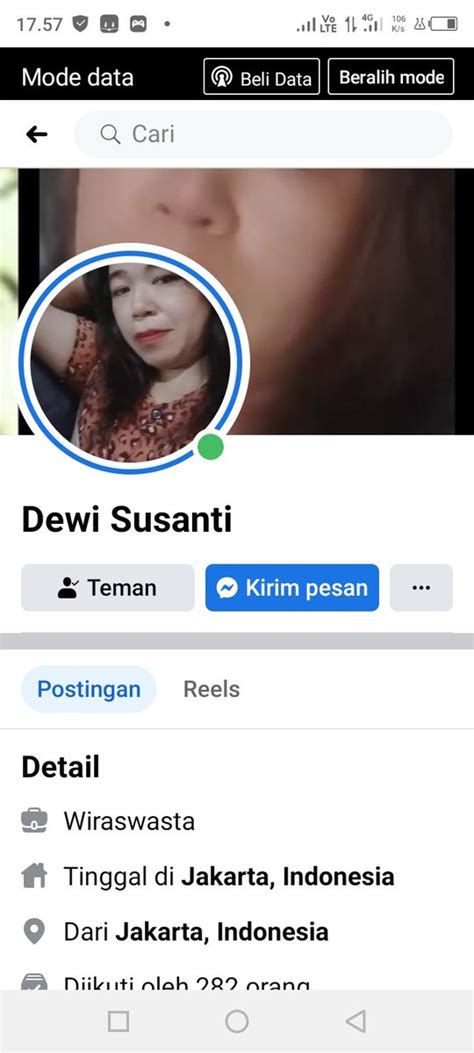This screenshot has height=1053, width=474.
Task: Go to the home screen
Action: (x=236, y=1021)
